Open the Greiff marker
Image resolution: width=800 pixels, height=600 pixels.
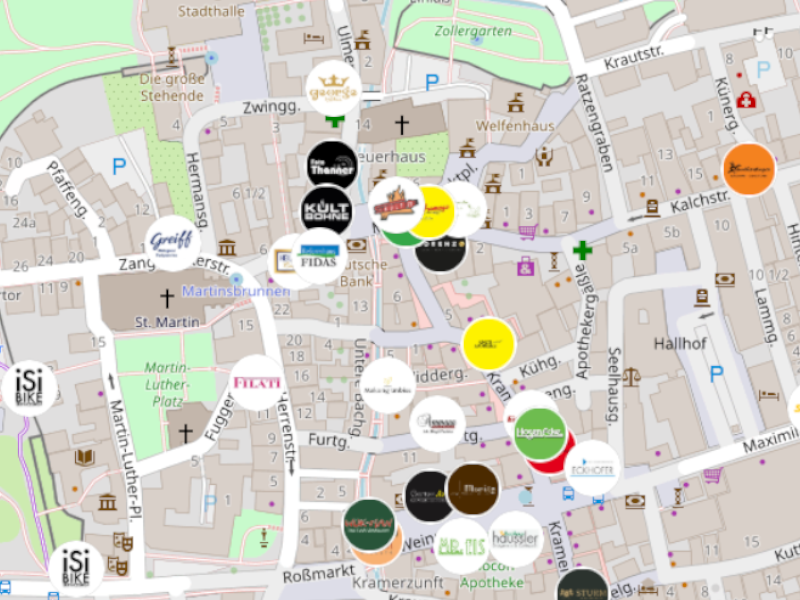click(x=172, y=243)
